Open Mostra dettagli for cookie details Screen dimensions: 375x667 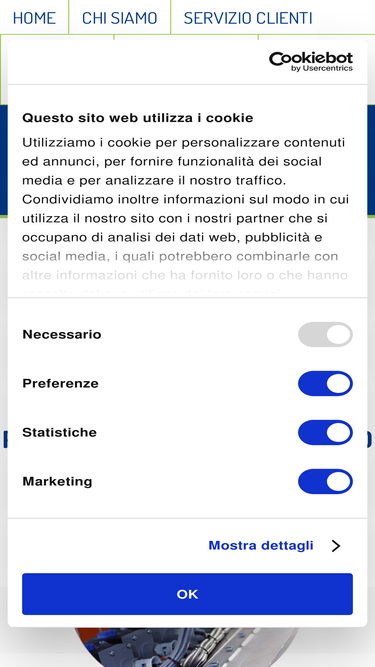coord(274,545)
